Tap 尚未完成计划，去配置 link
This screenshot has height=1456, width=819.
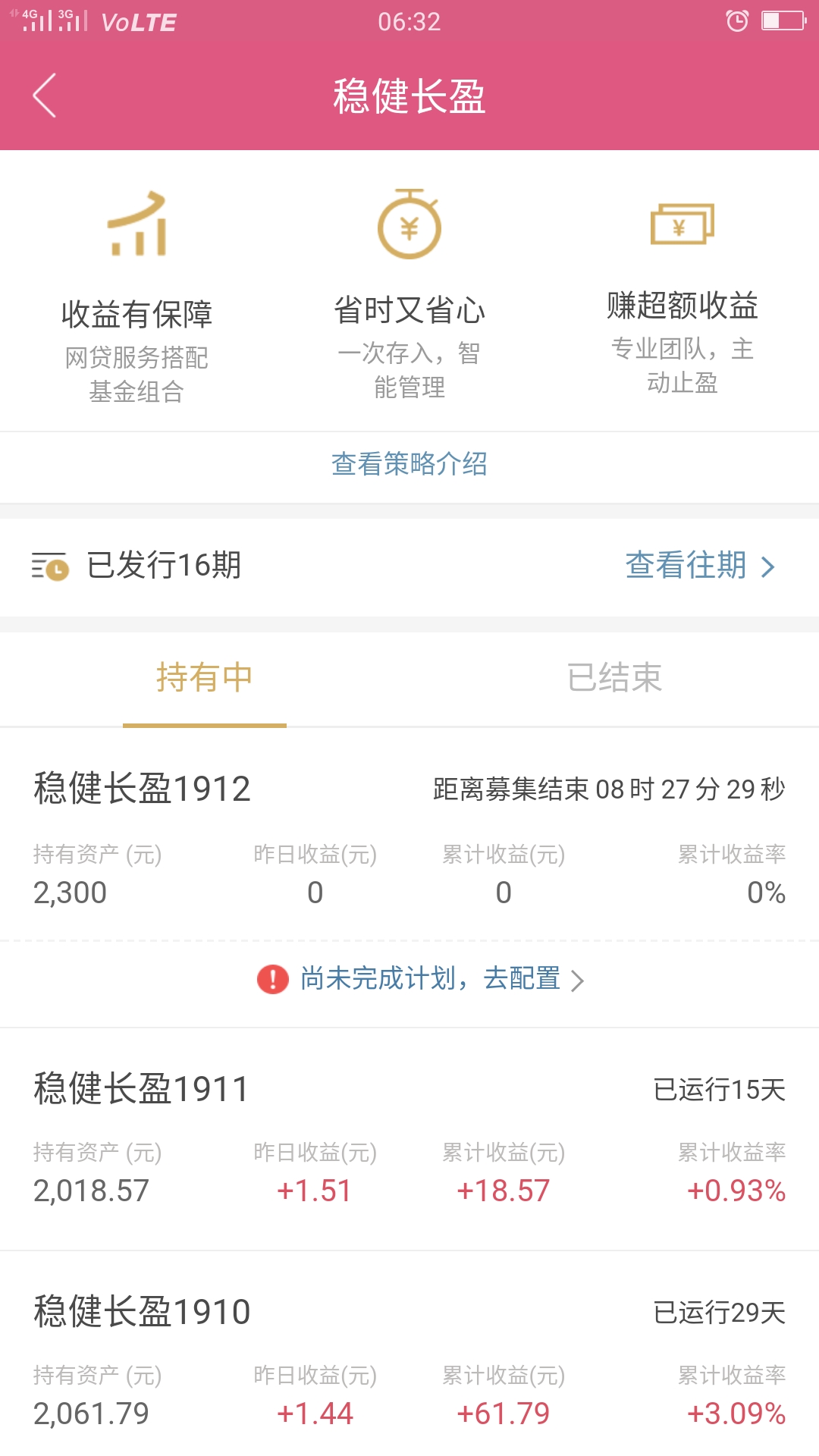421,979
